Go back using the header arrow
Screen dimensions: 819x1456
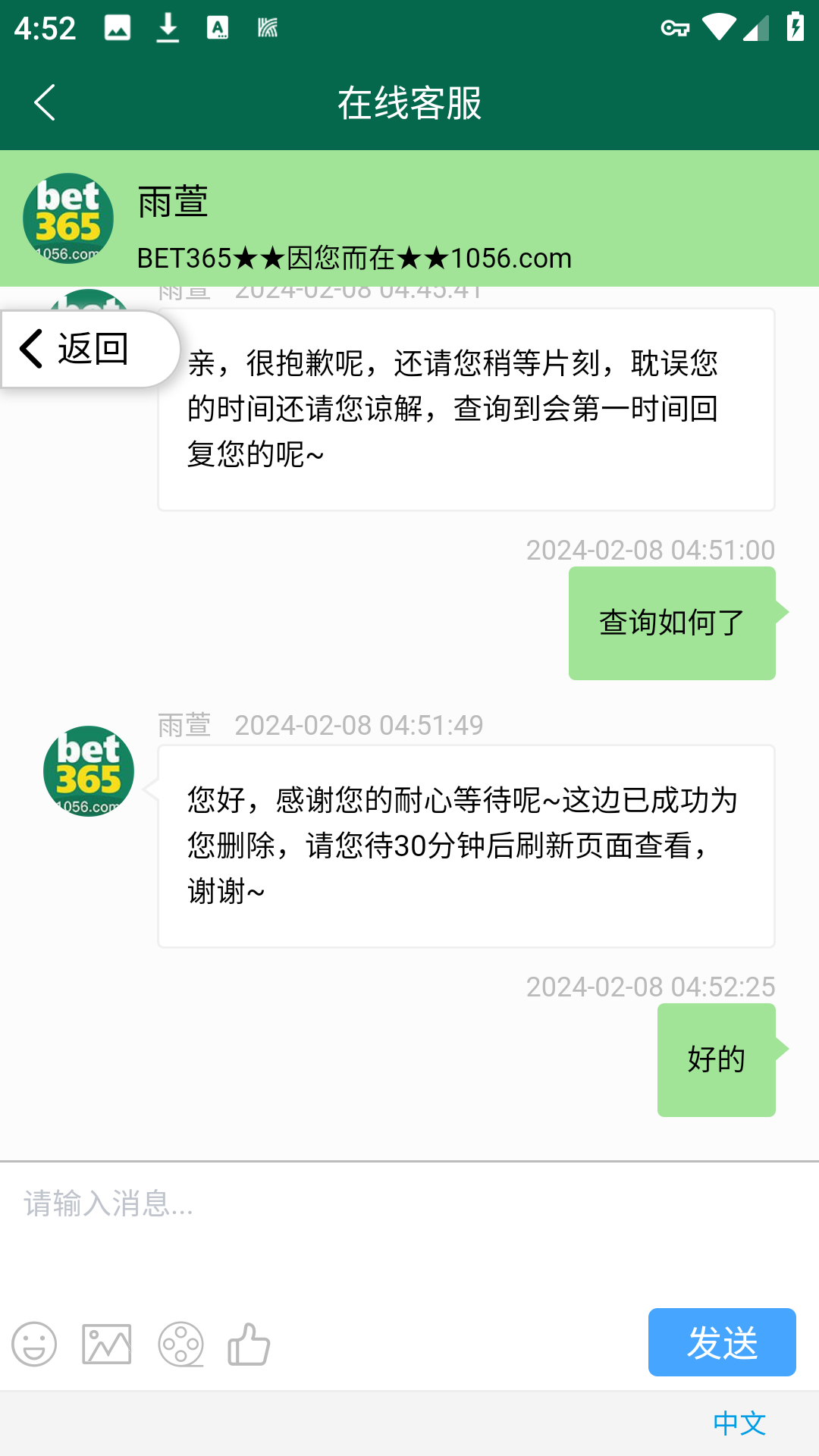pos(45,103)
